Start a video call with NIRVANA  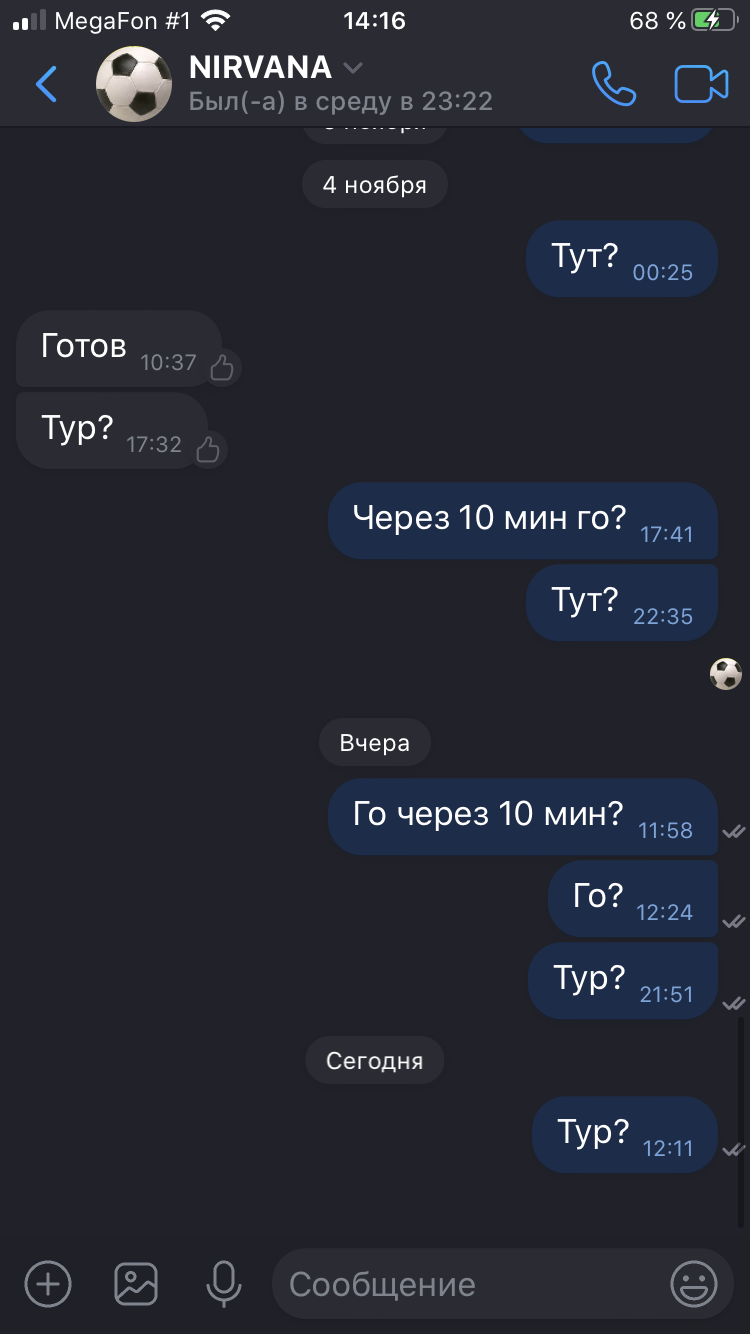pos(701,84)
